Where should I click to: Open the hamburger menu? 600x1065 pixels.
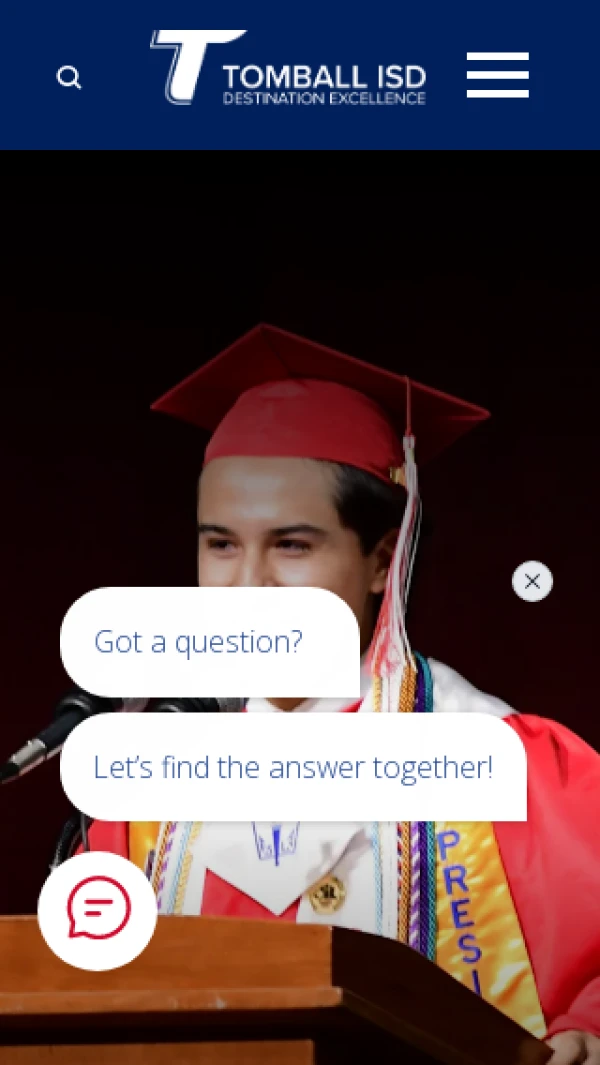[497, 75]
